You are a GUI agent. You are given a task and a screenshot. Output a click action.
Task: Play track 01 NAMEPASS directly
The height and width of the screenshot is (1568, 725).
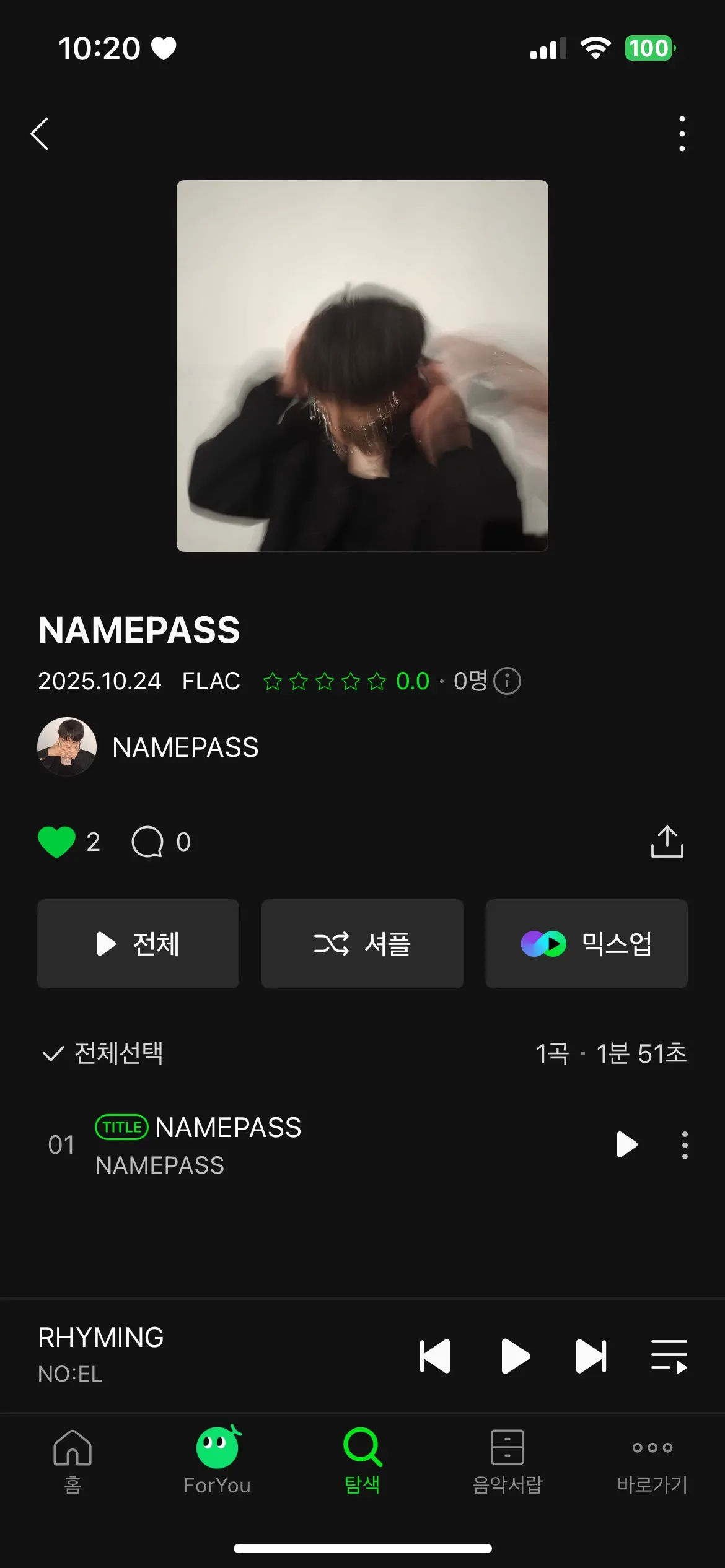(626, 1145)
